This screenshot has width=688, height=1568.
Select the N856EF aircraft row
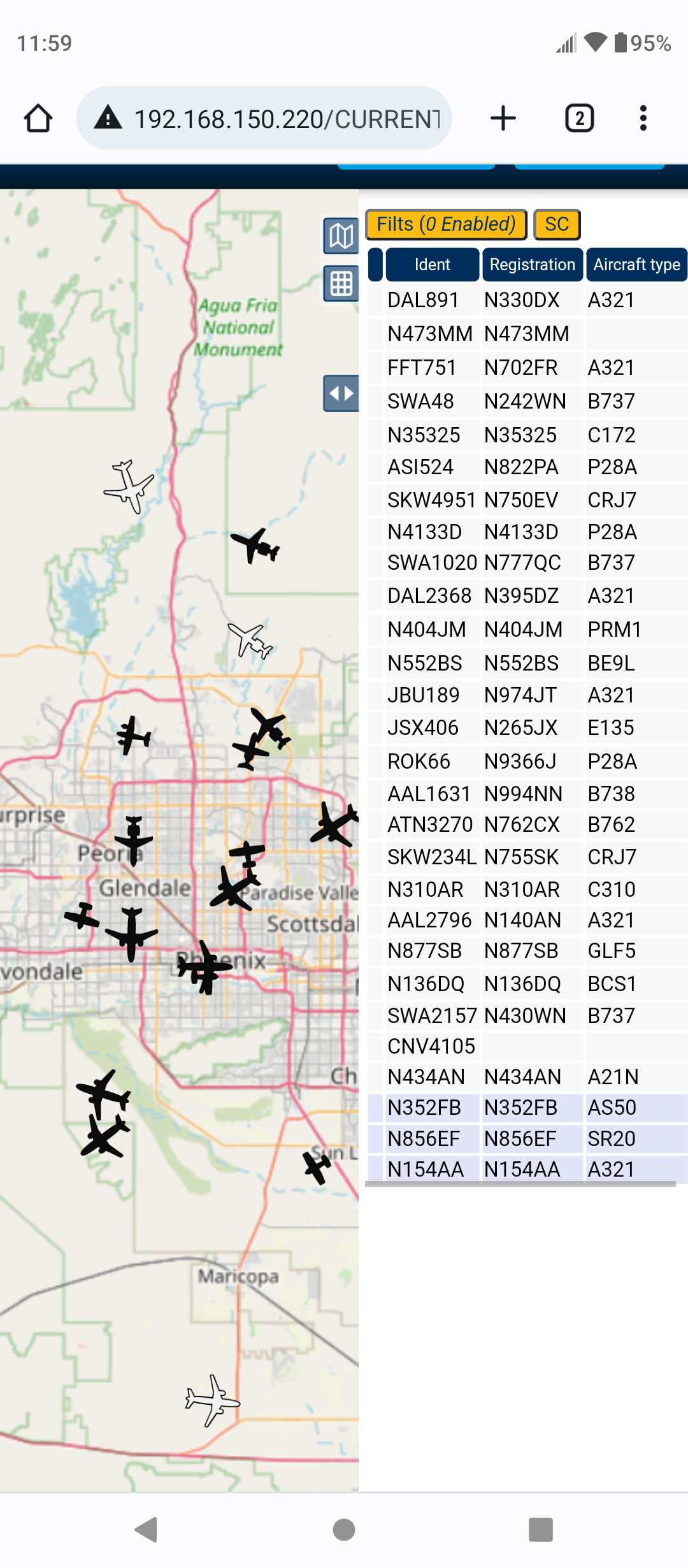[x=527, y=1138]
